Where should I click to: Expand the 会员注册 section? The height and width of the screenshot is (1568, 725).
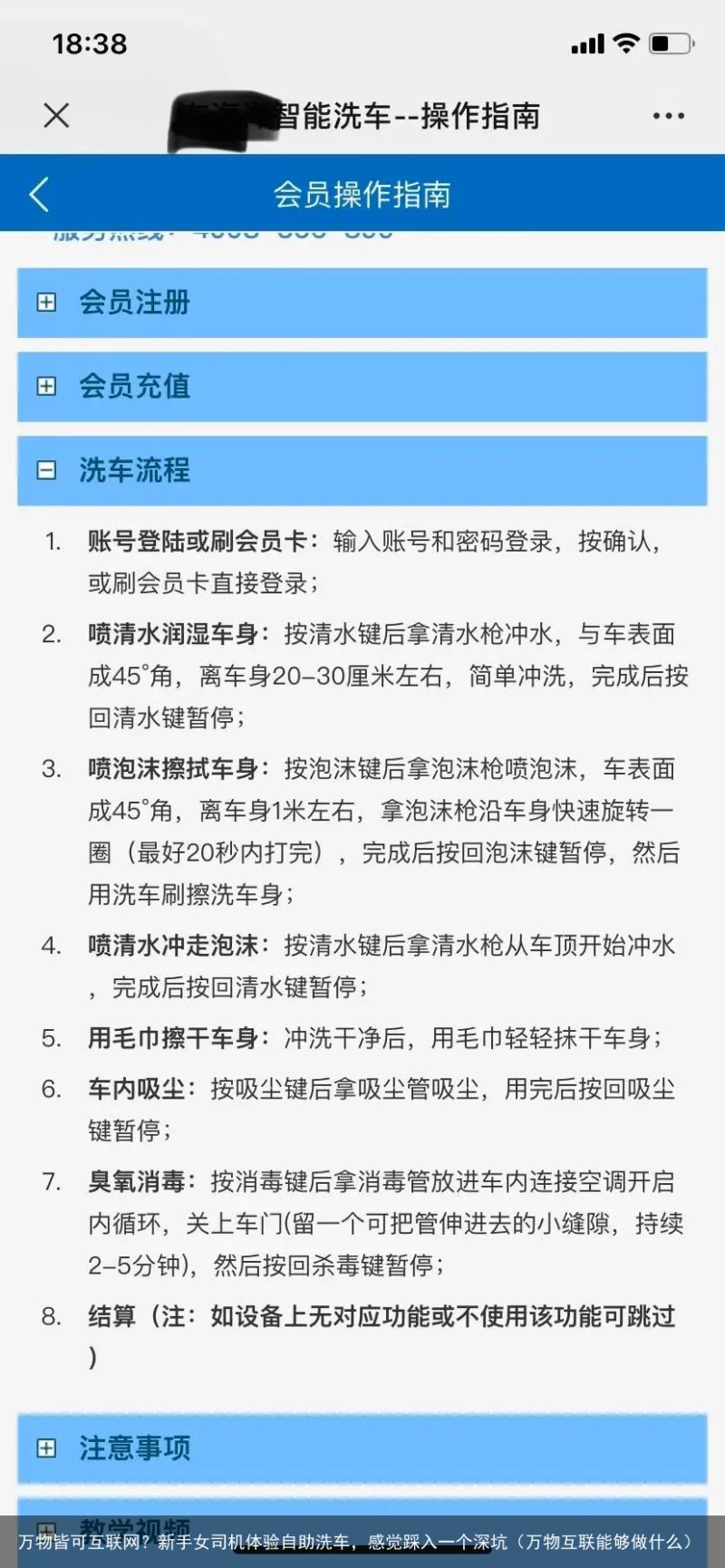pyautogui.click(x=362, y=303)
